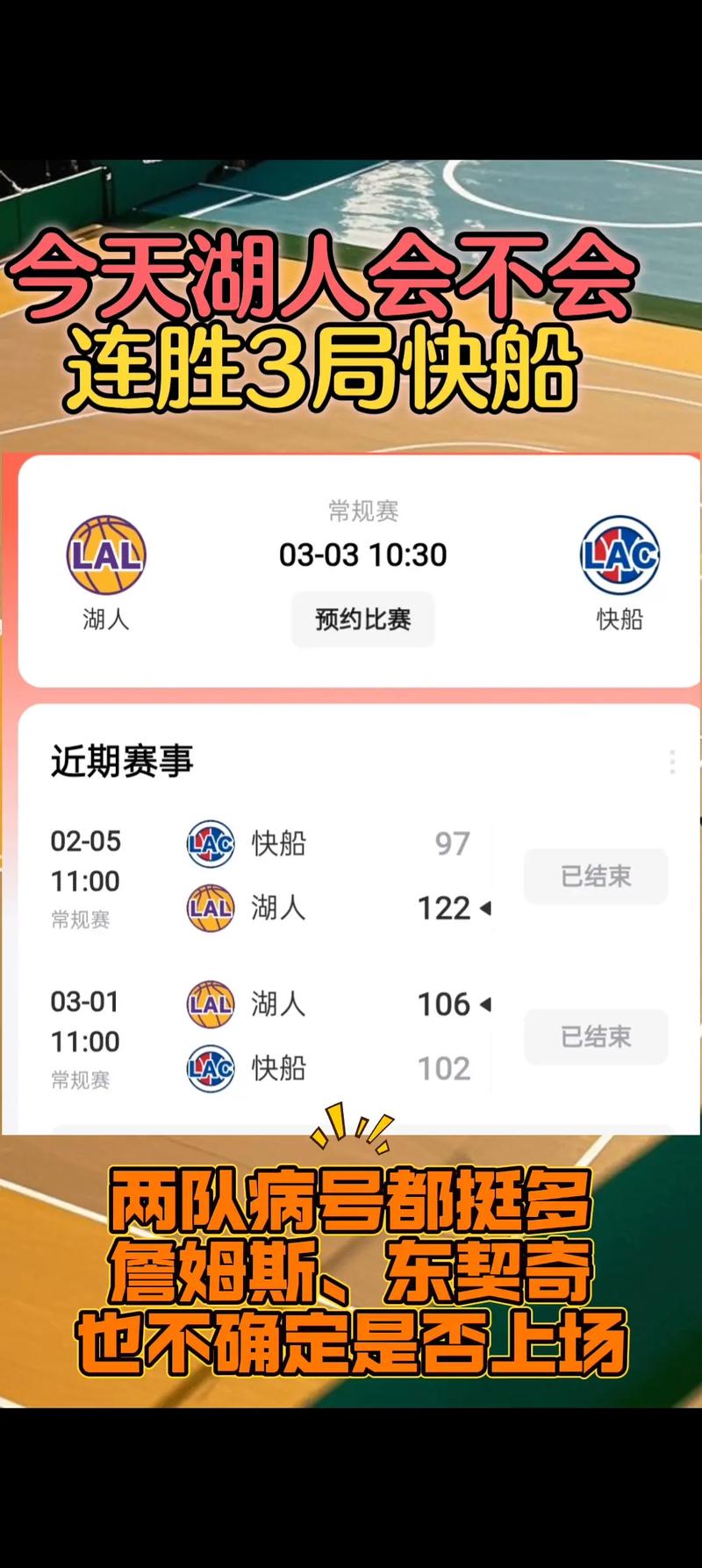
Task: Open details via the 近期赛事 section header
Action: tap(123, 762)
